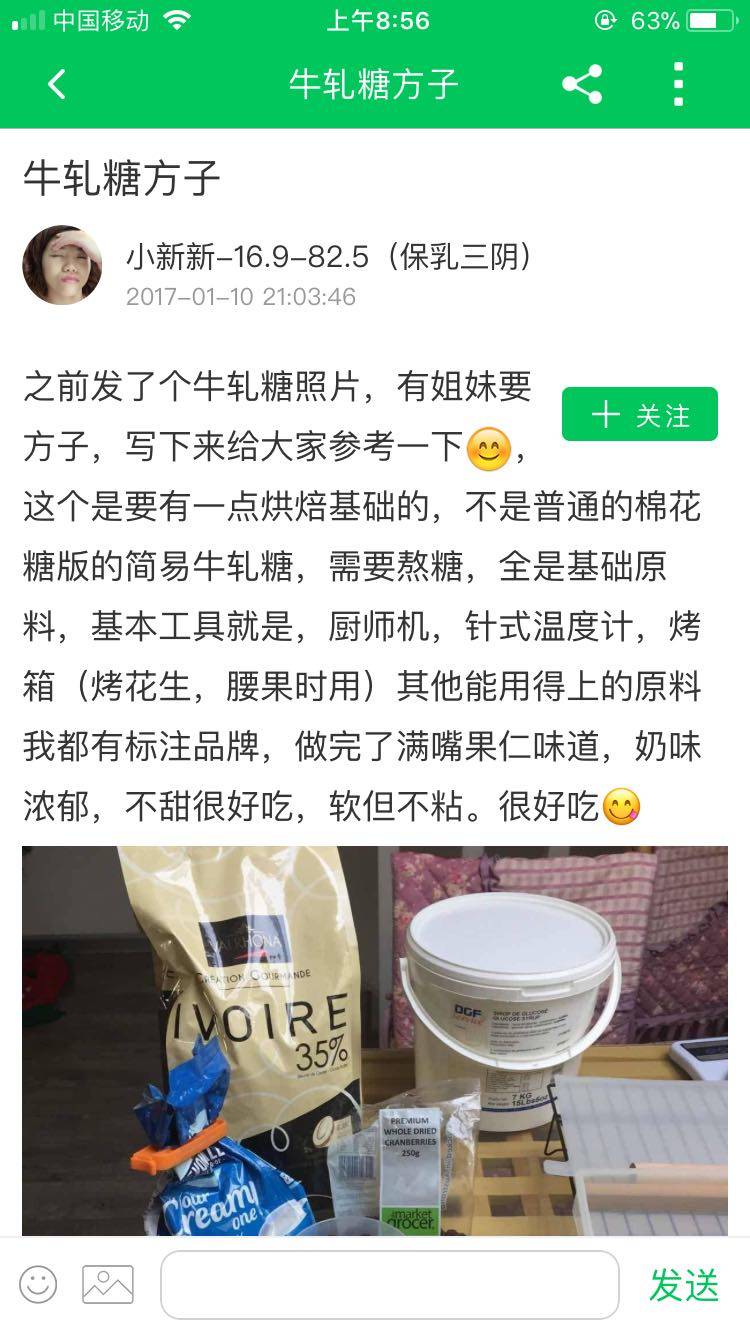Attach a picture to your reply

pos(108,1284)
